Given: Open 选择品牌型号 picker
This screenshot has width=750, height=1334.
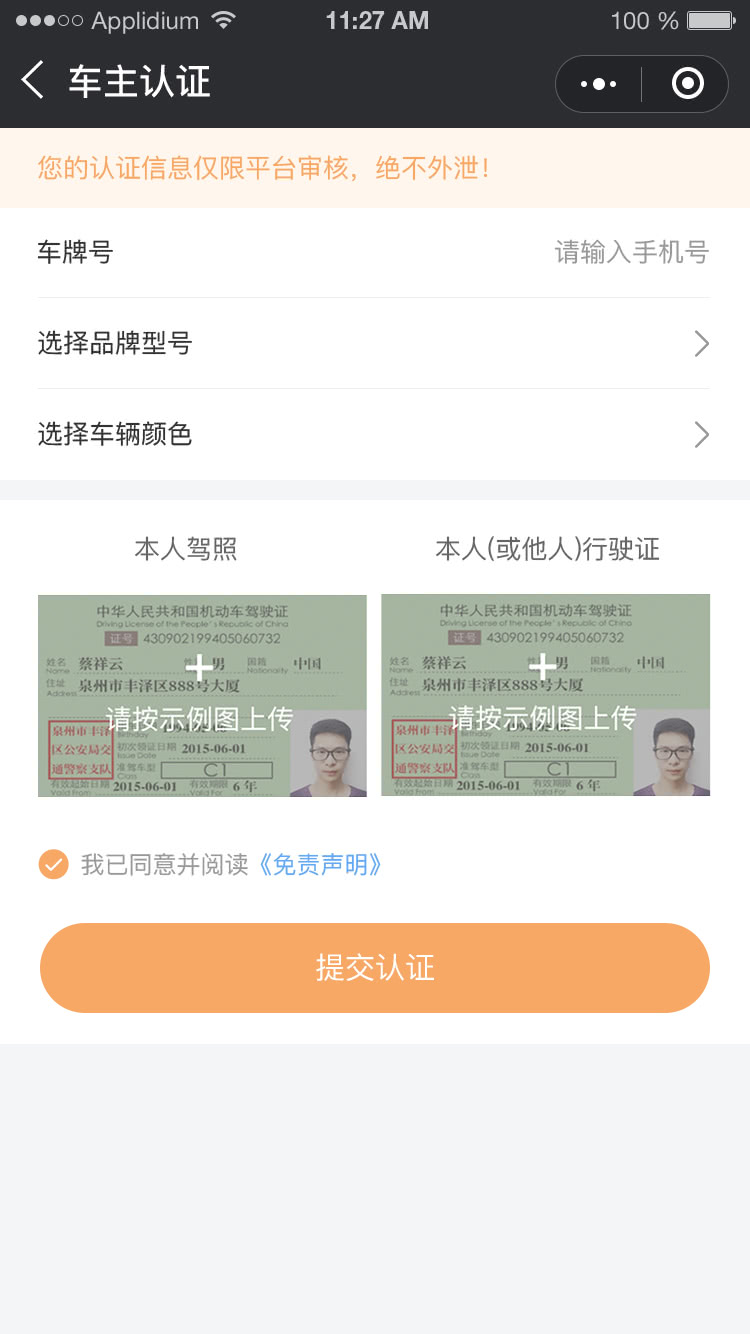Looking at the screenshot, I should pos(374,344).
